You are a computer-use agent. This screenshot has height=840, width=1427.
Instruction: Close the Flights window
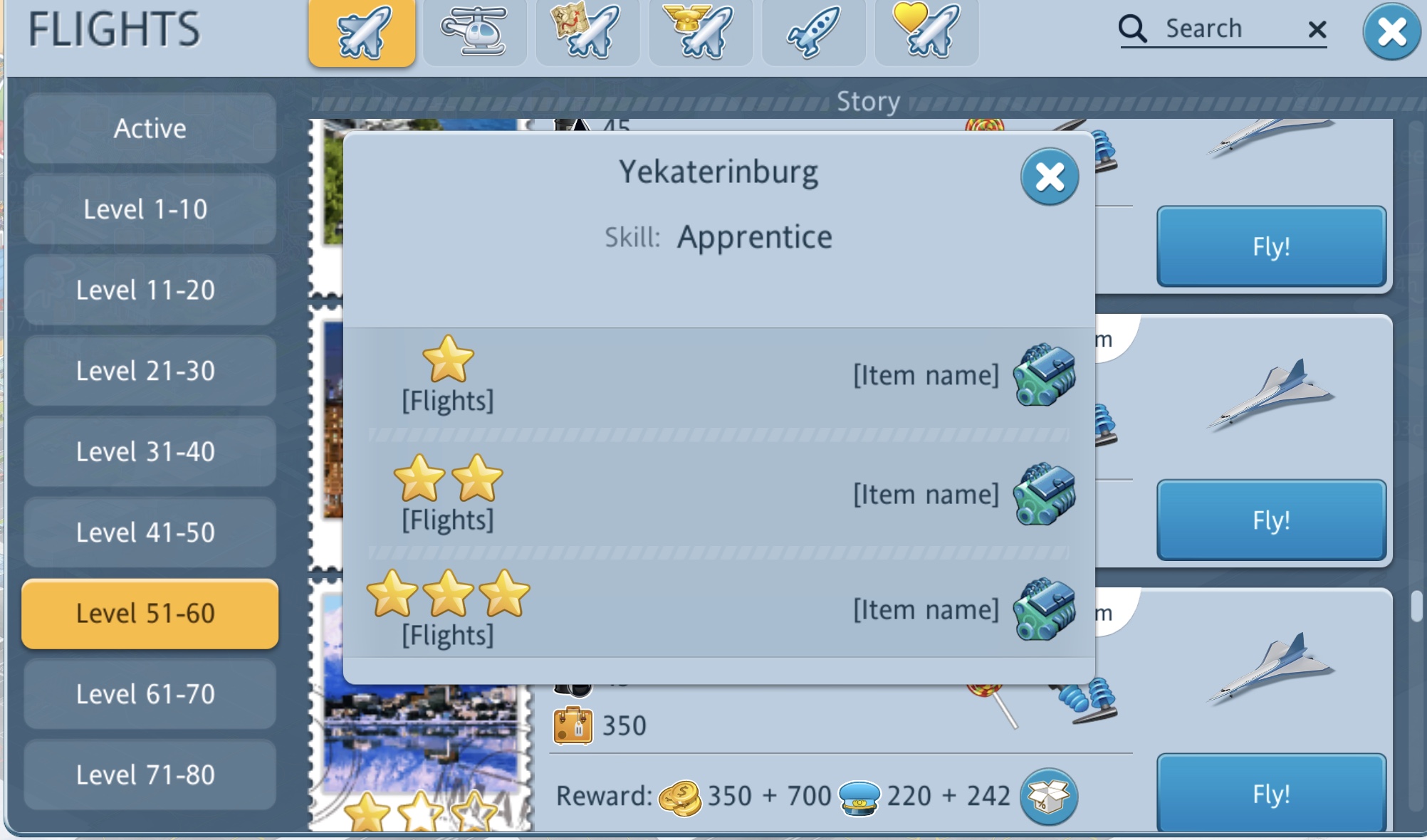point(1391,32)
